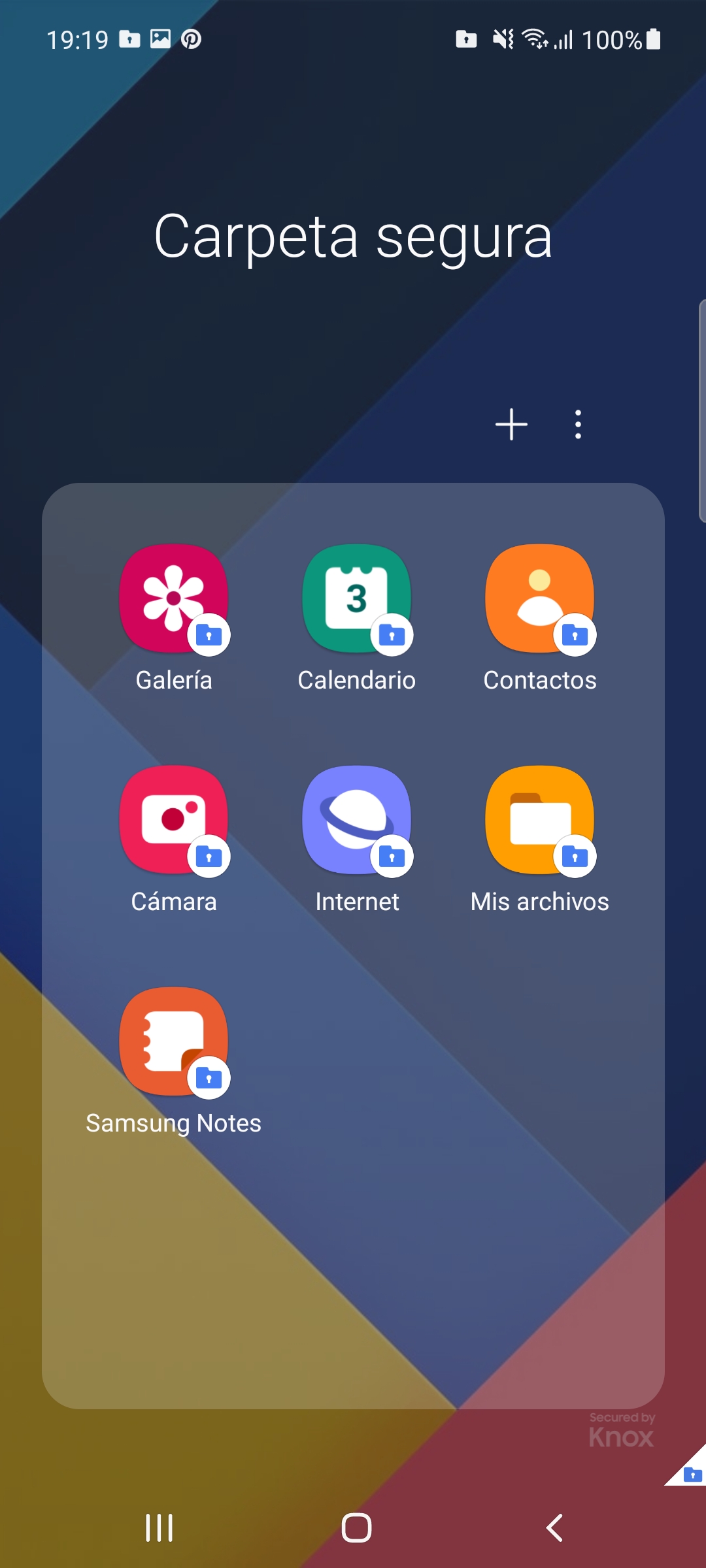Open the three-dot overflow menu

[x=578, y=425]
